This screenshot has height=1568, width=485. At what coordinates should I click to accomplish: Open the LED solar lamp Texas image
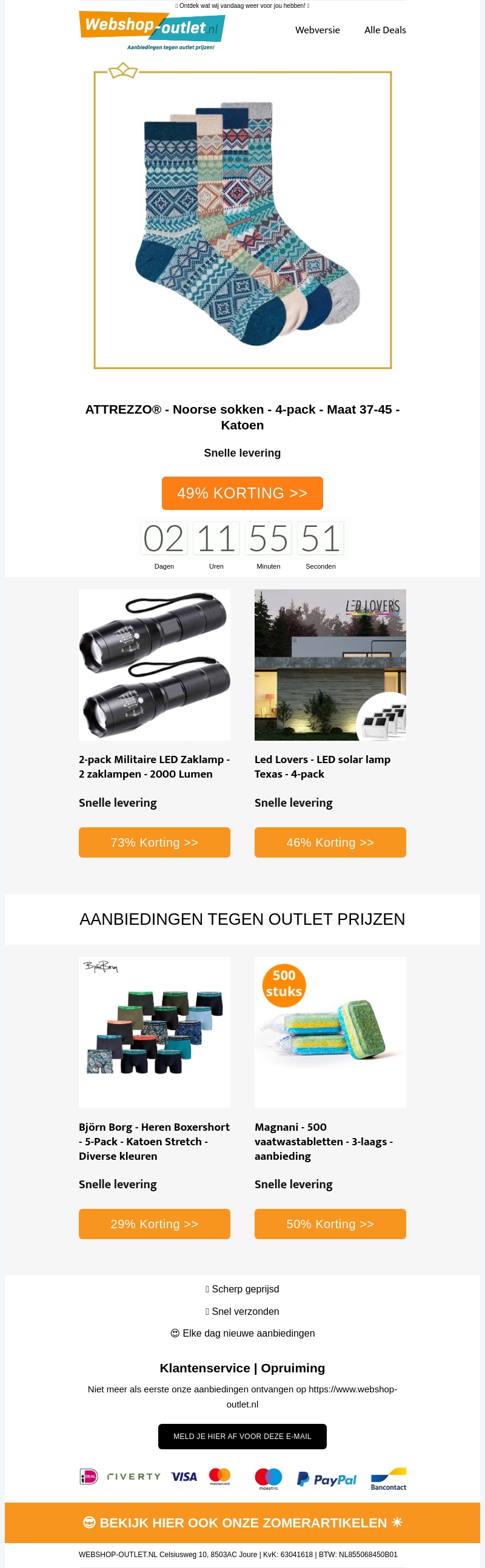point(330,665)
